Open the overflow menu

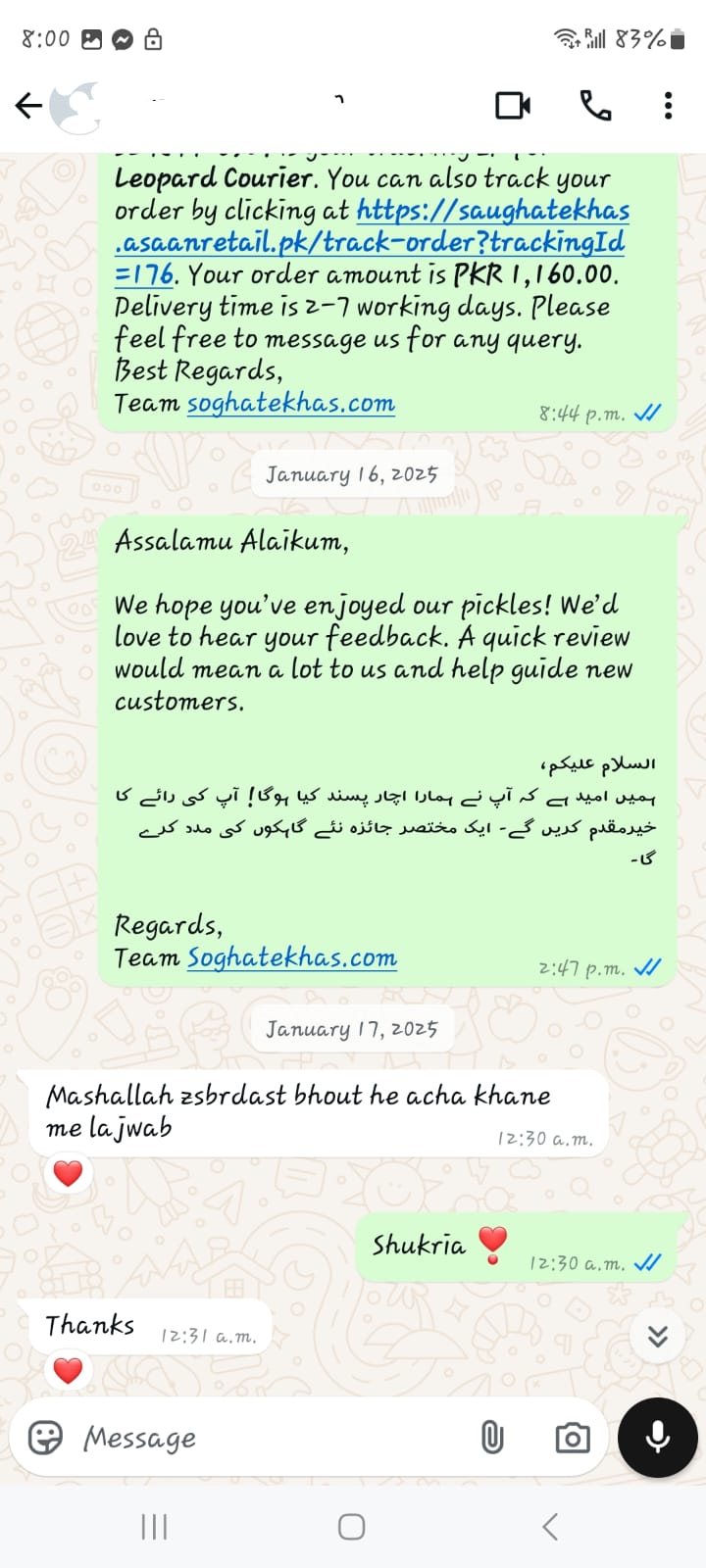click(x=668, y=105)
